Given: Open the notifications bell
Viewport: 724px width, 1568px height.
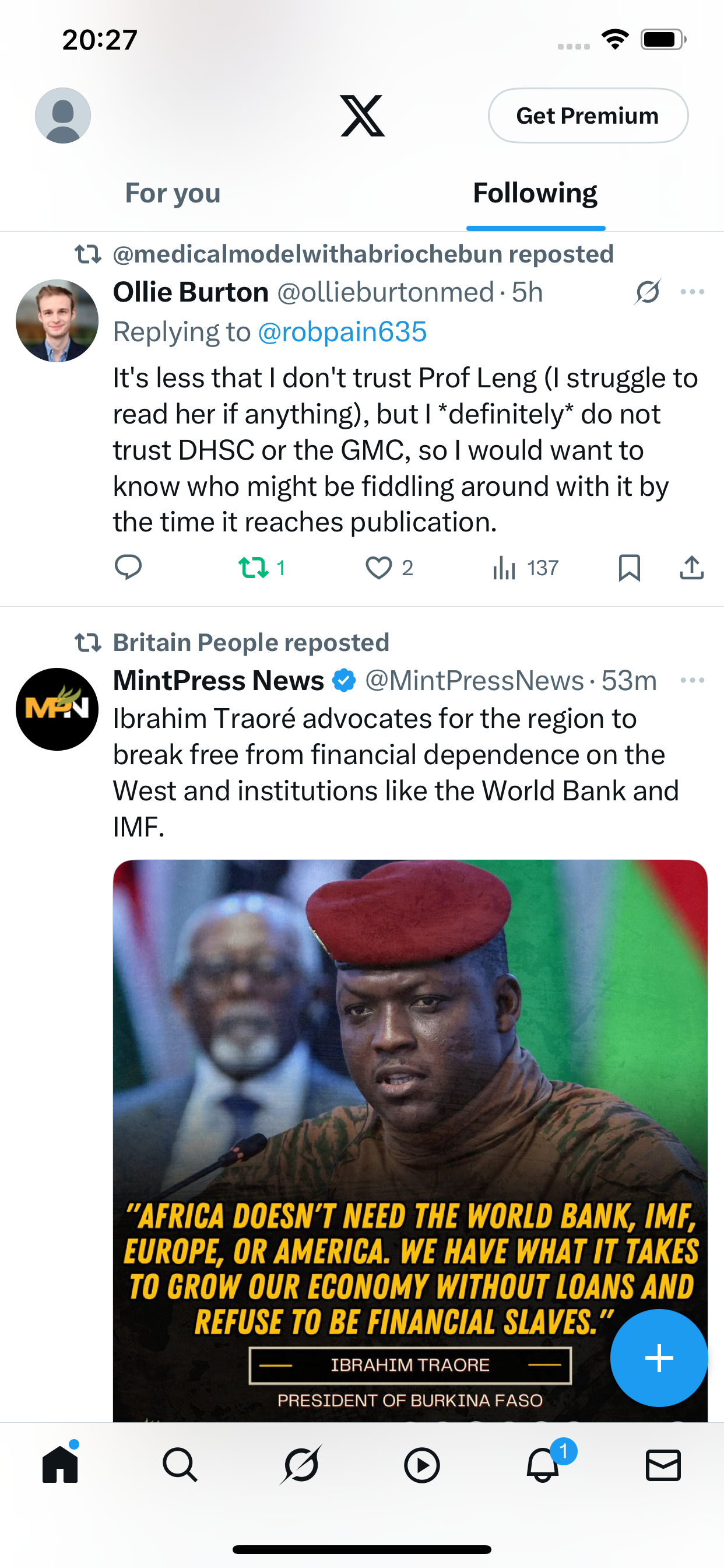Looking at the screenshot, I should [544, 1464].
